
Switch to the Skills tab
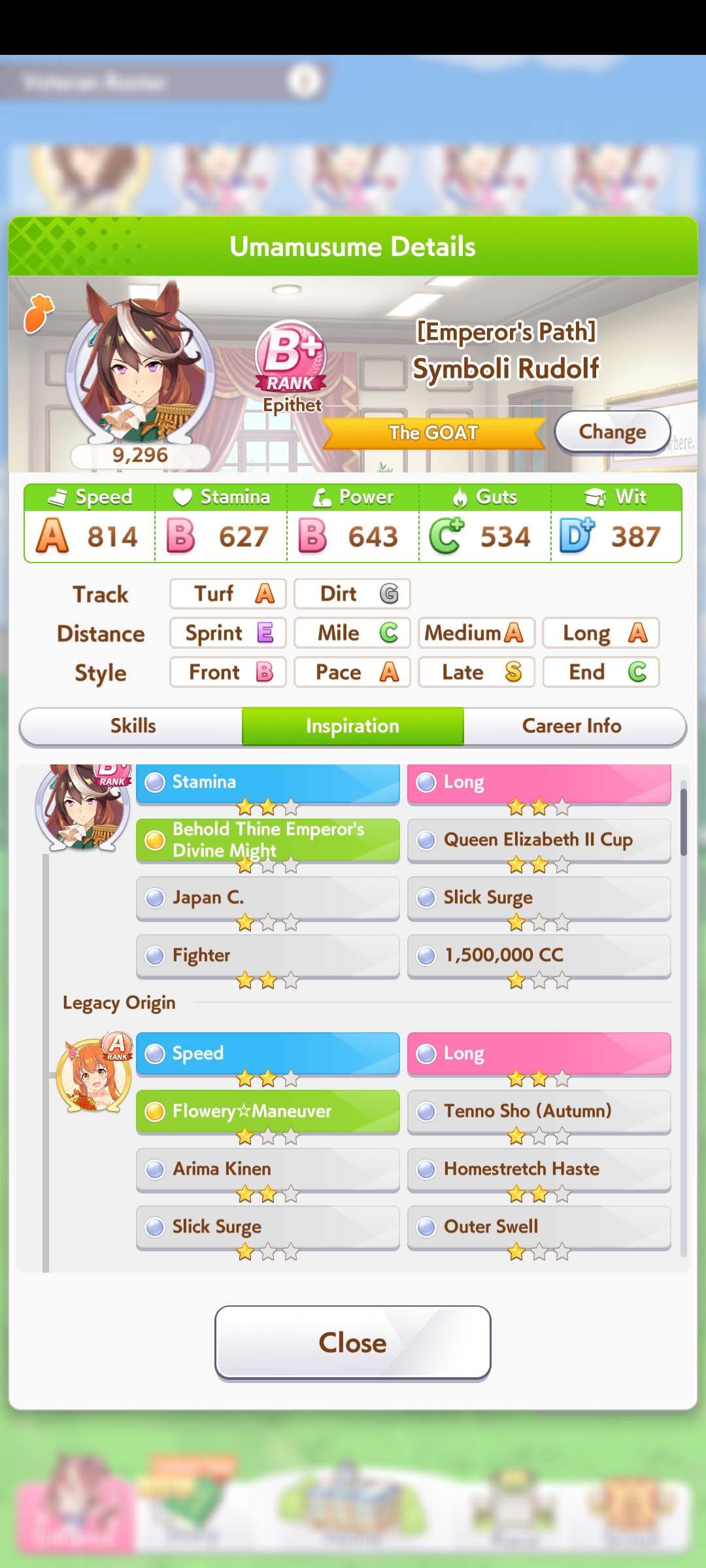132,726
